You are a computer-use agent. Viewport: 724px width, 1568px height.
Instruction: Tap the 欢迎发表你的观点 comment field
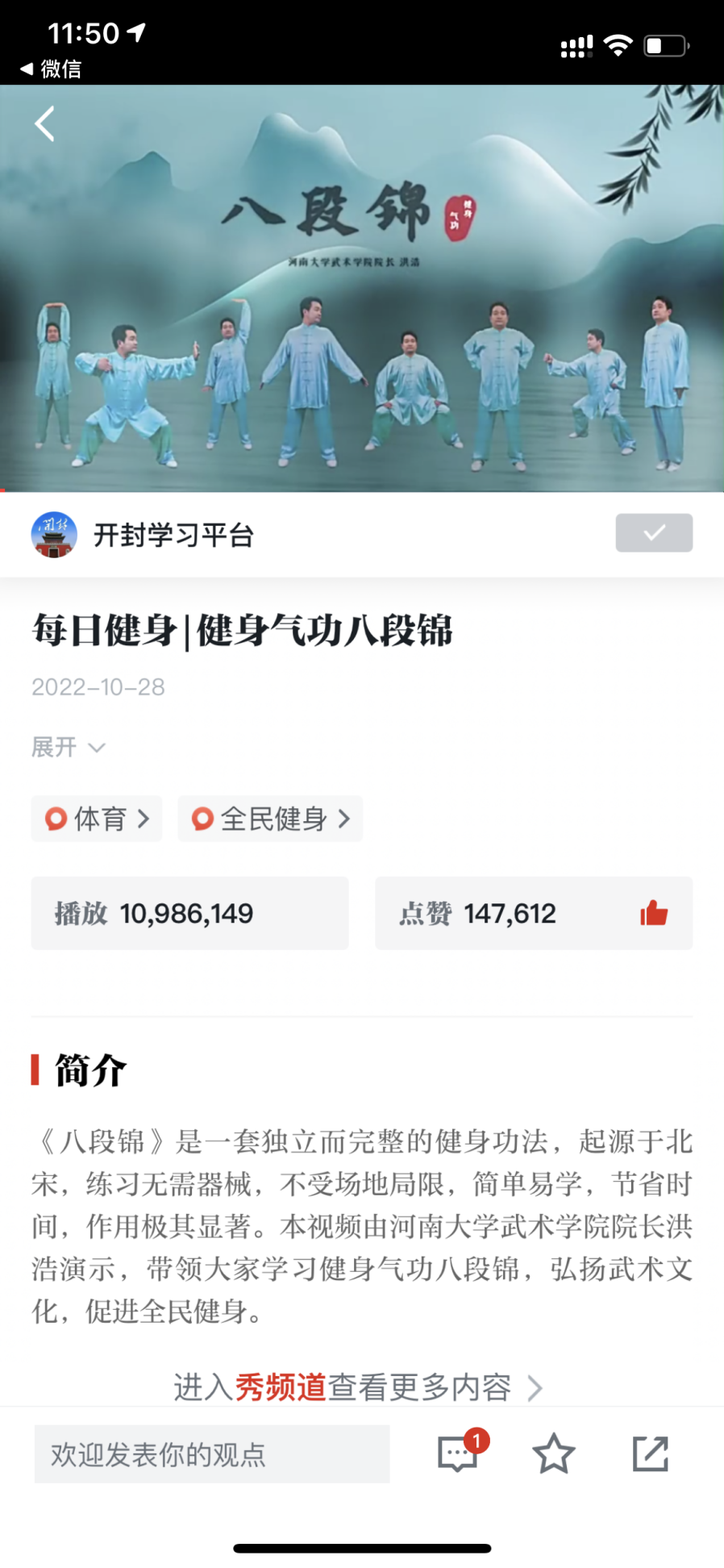coord(211,1454)
